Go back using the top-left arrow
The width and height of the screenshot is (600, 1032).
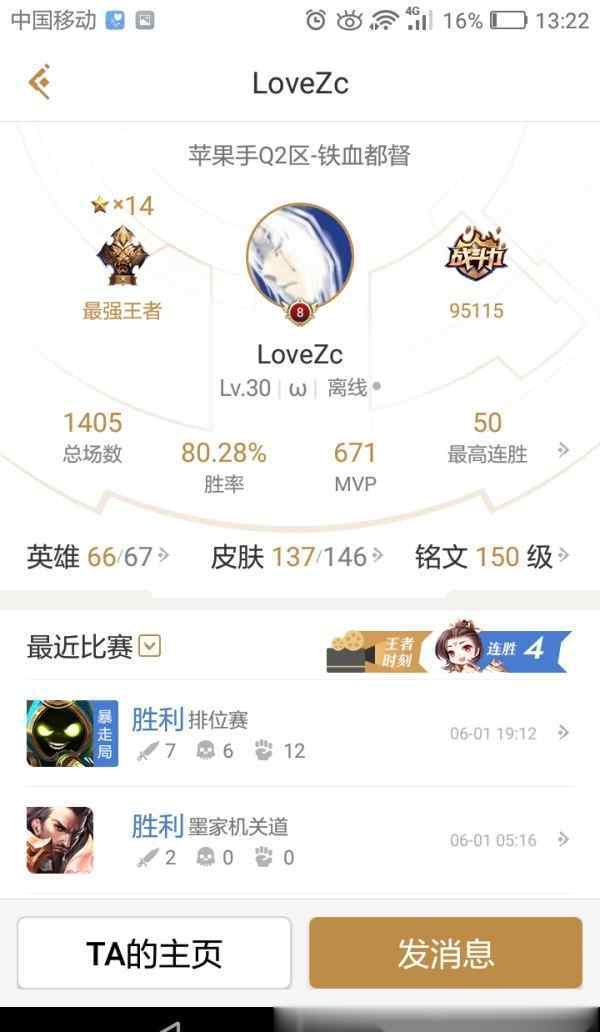(39, 82)
